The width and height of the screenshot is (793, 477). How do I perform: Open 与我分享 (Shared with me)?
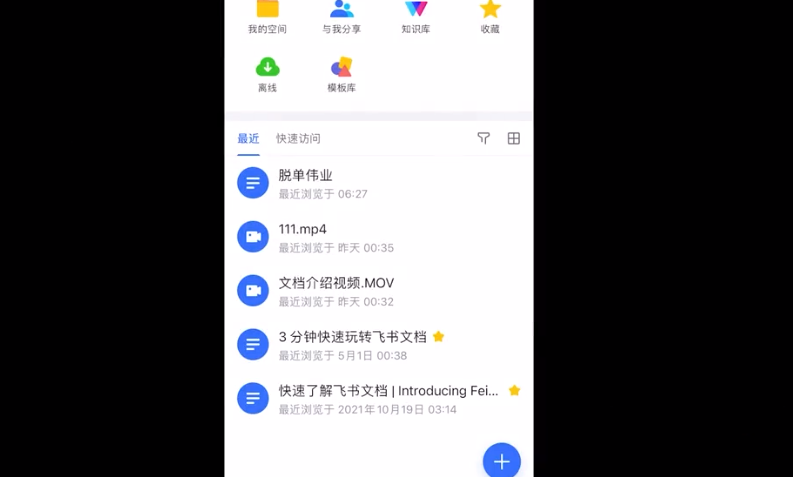pyautogui.click(x=341, y=15)
